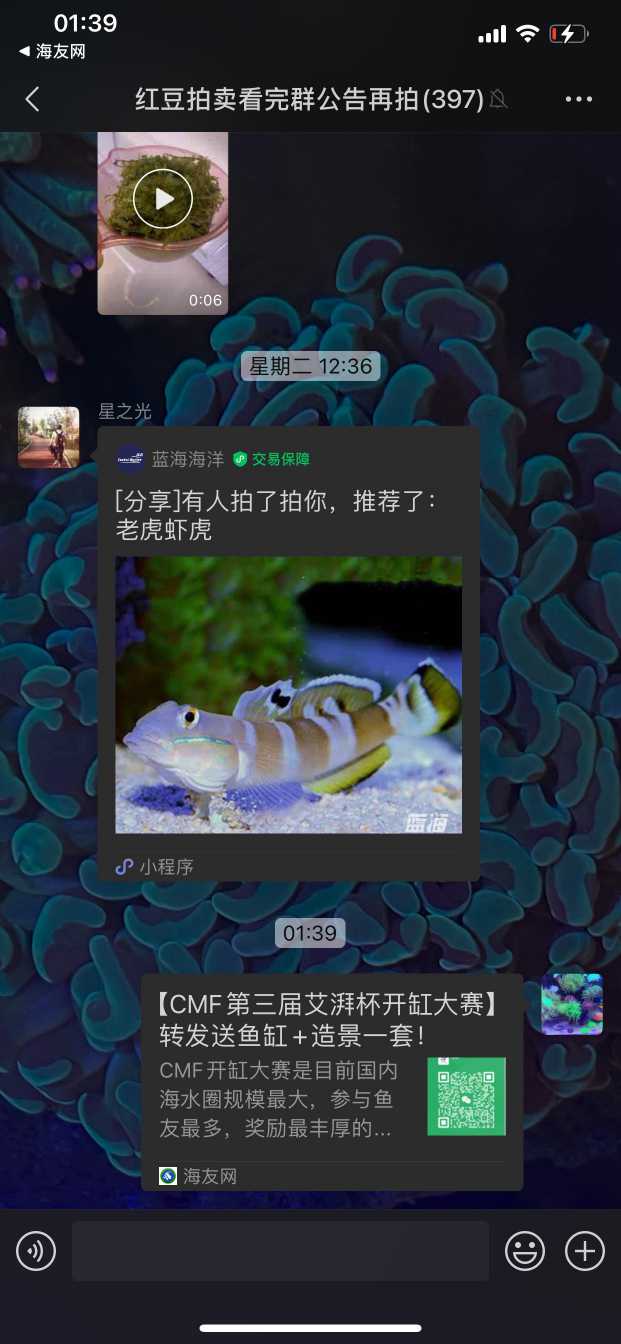Image resolution: width=621 pixels, height=1344 pixels.
Task: Open the group chat overflow menu
Action: tap(579, 99)
